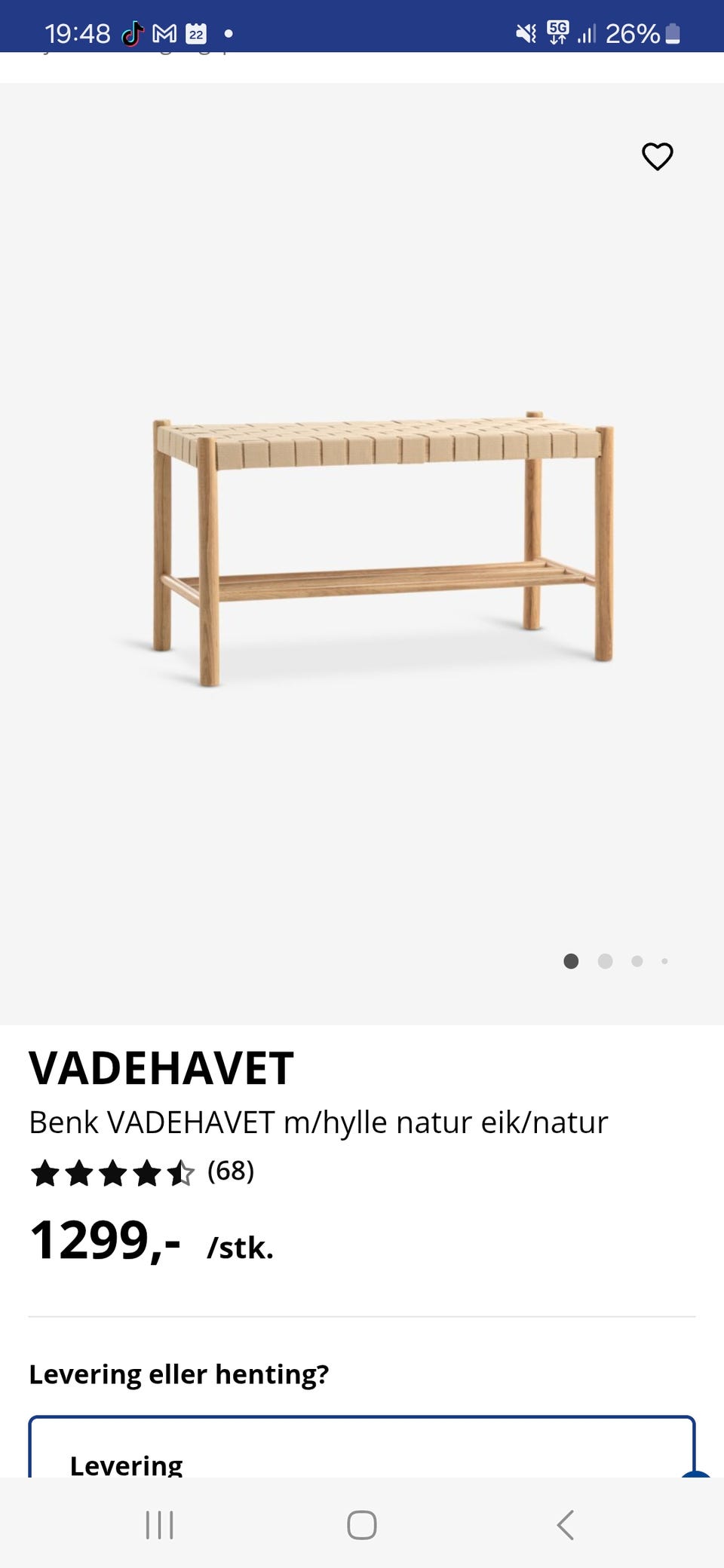This screenshot has width=724, height=1568.
Task: Tap the half-filled fifth rating star
Action: [181, 1172]
